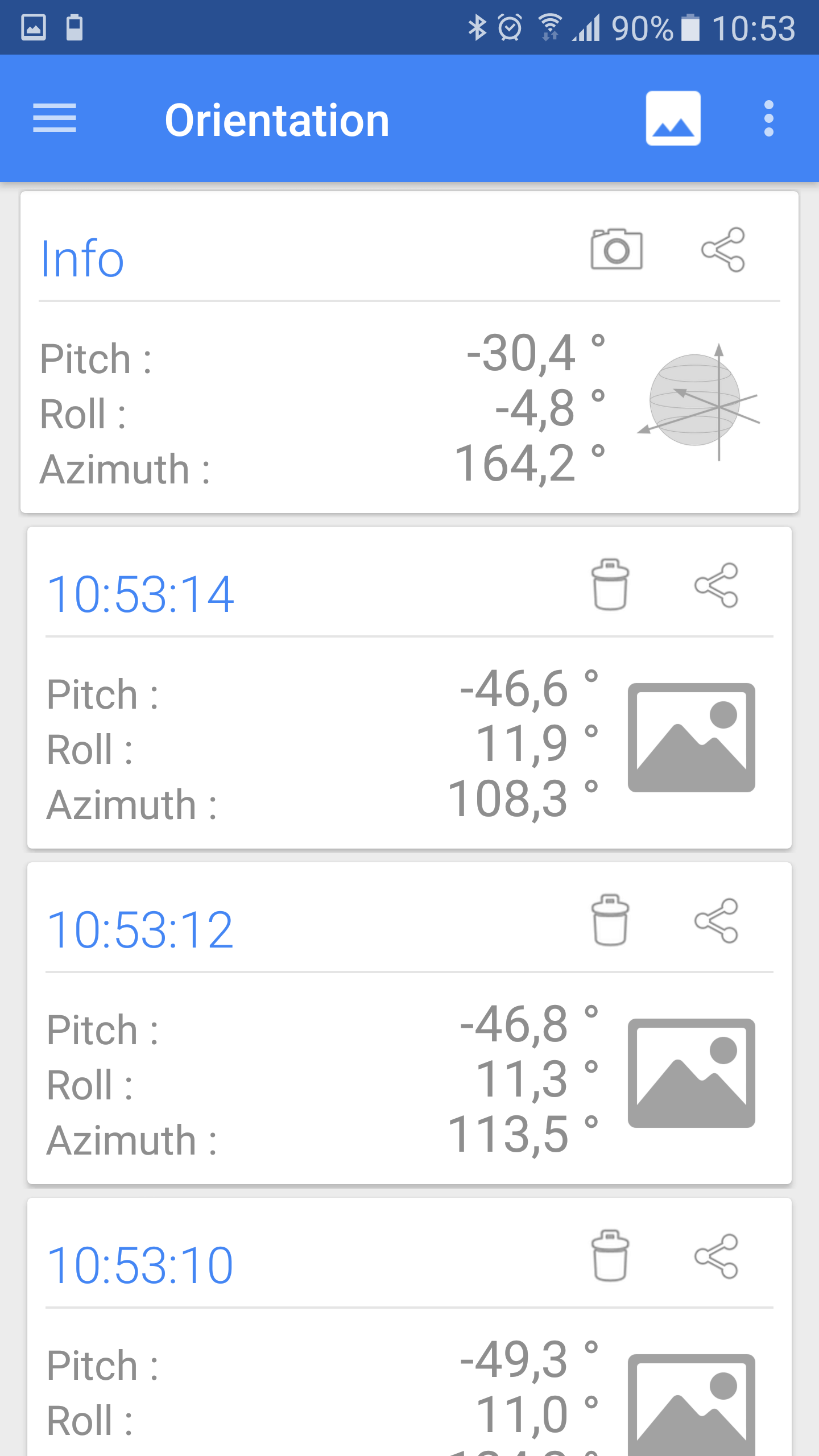The height and width of the screenshot is (1456, 819).
Task: Share the current Info orientation
Action: (x=723, y=249)
